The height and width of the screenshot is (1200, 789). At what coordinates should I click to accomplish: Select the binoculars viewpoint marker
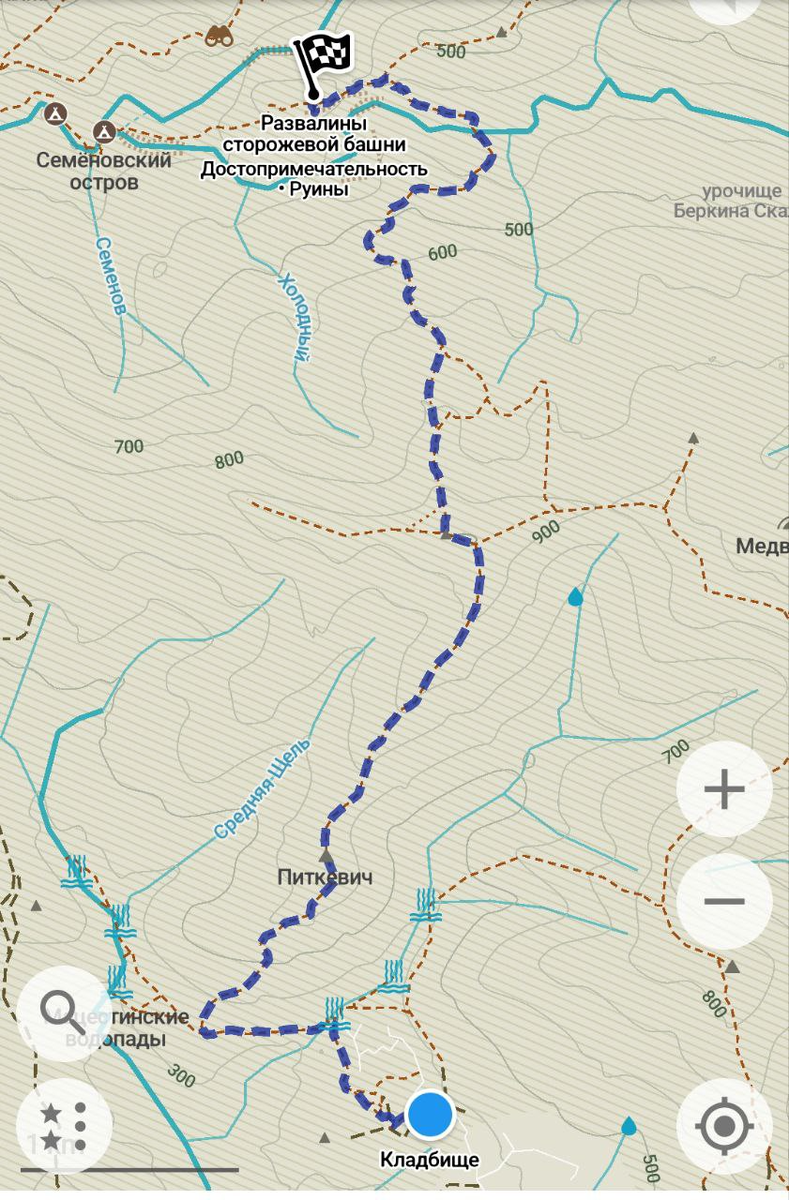[219, 37]
